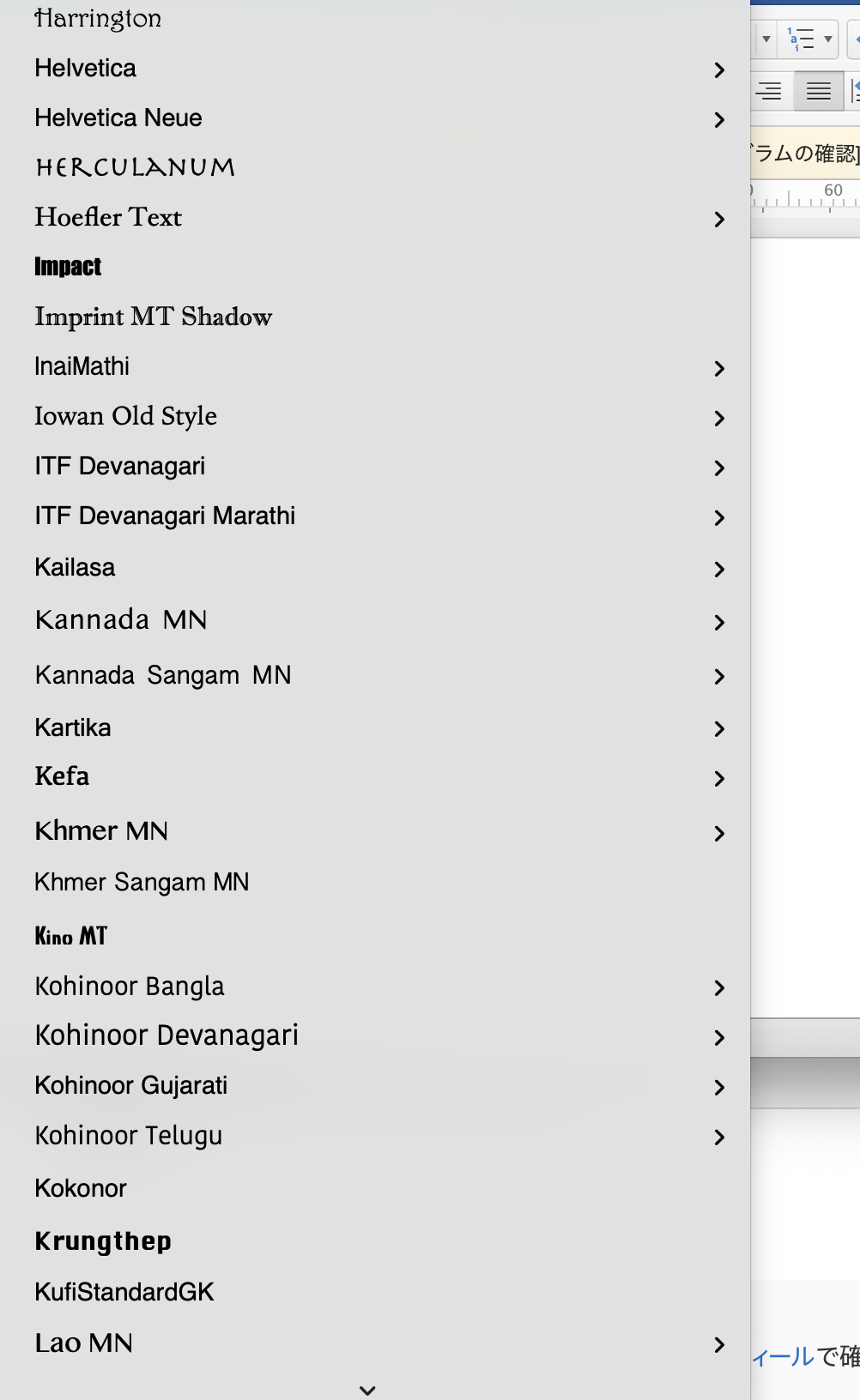
Task: Open ITF Devanagari Marathi font entry
Action: pos(165,516)
